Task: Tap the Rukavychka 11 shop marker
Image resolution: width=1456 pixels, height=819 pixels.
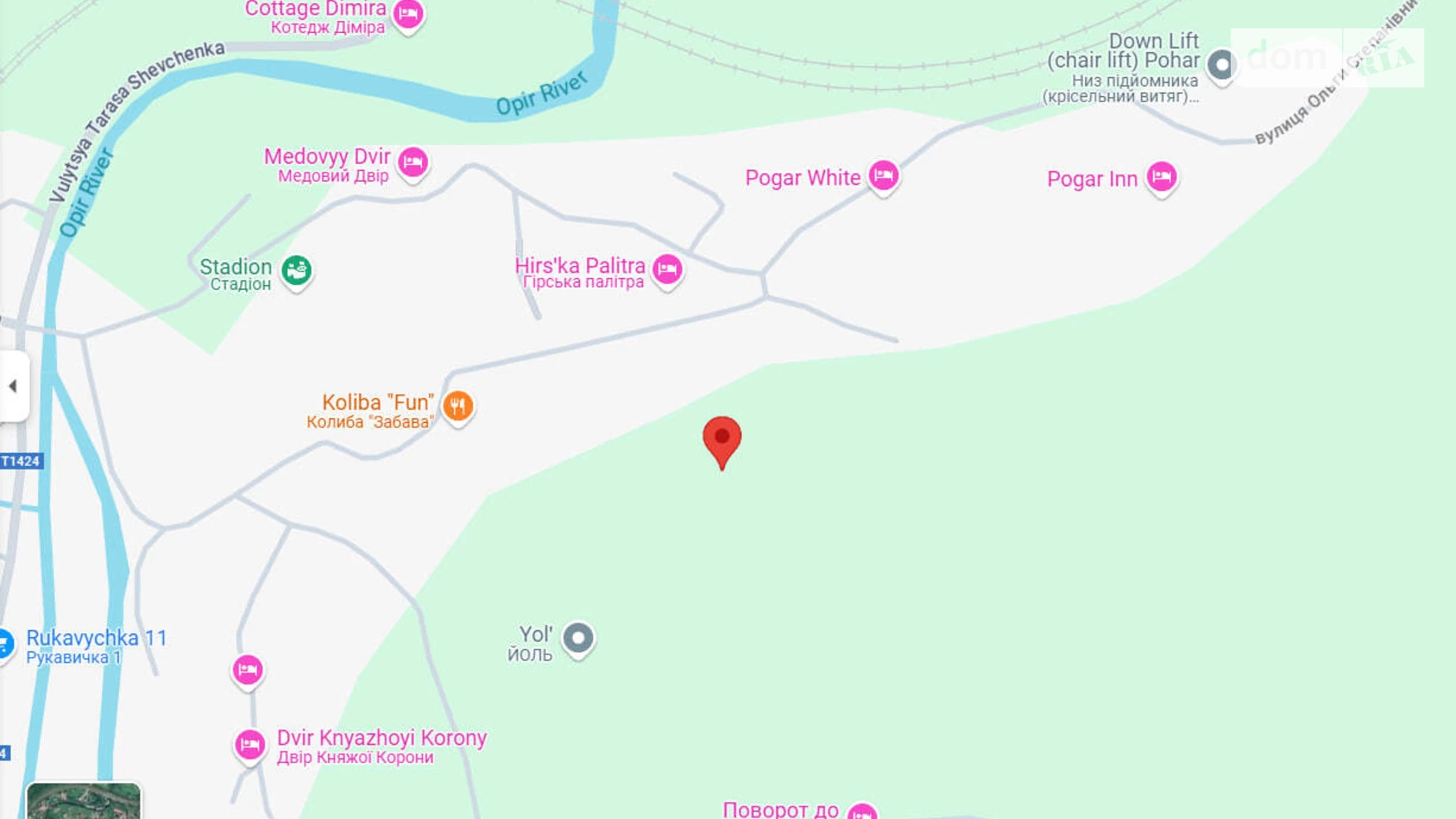Action: point(6,644)
